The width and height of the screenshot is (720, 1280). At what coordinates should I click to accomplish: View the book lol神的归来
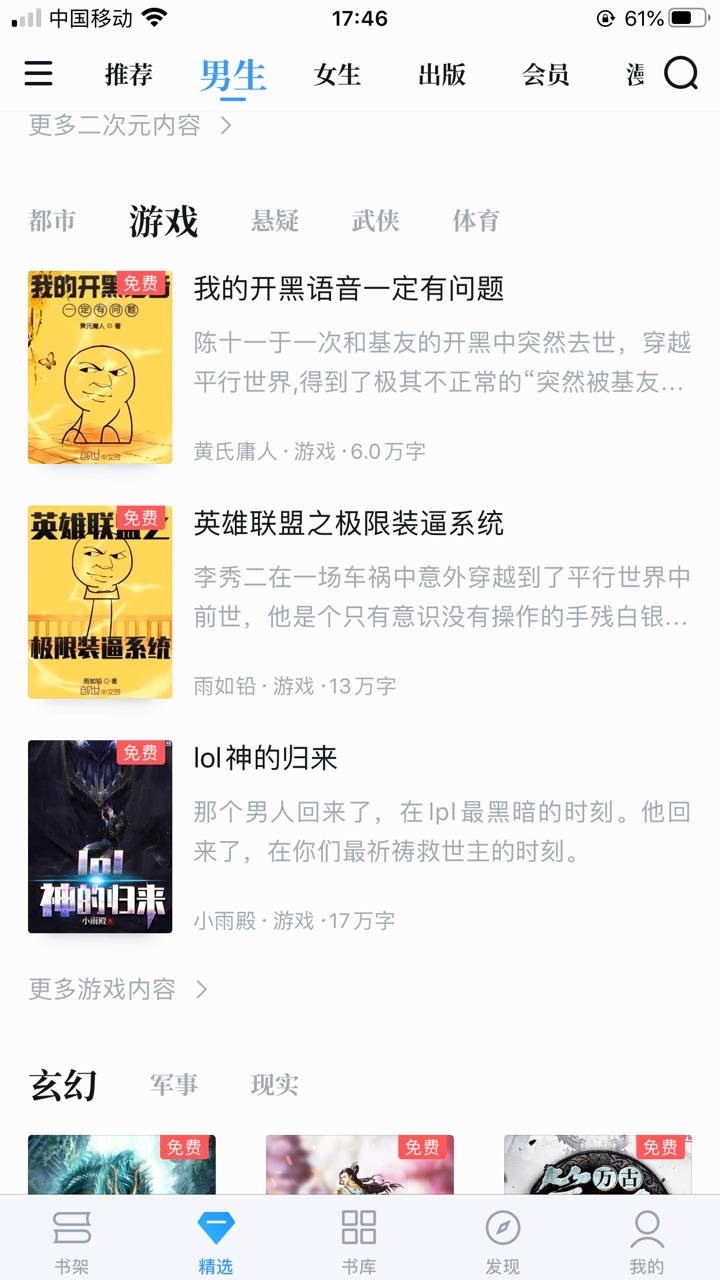coord(266,758)
